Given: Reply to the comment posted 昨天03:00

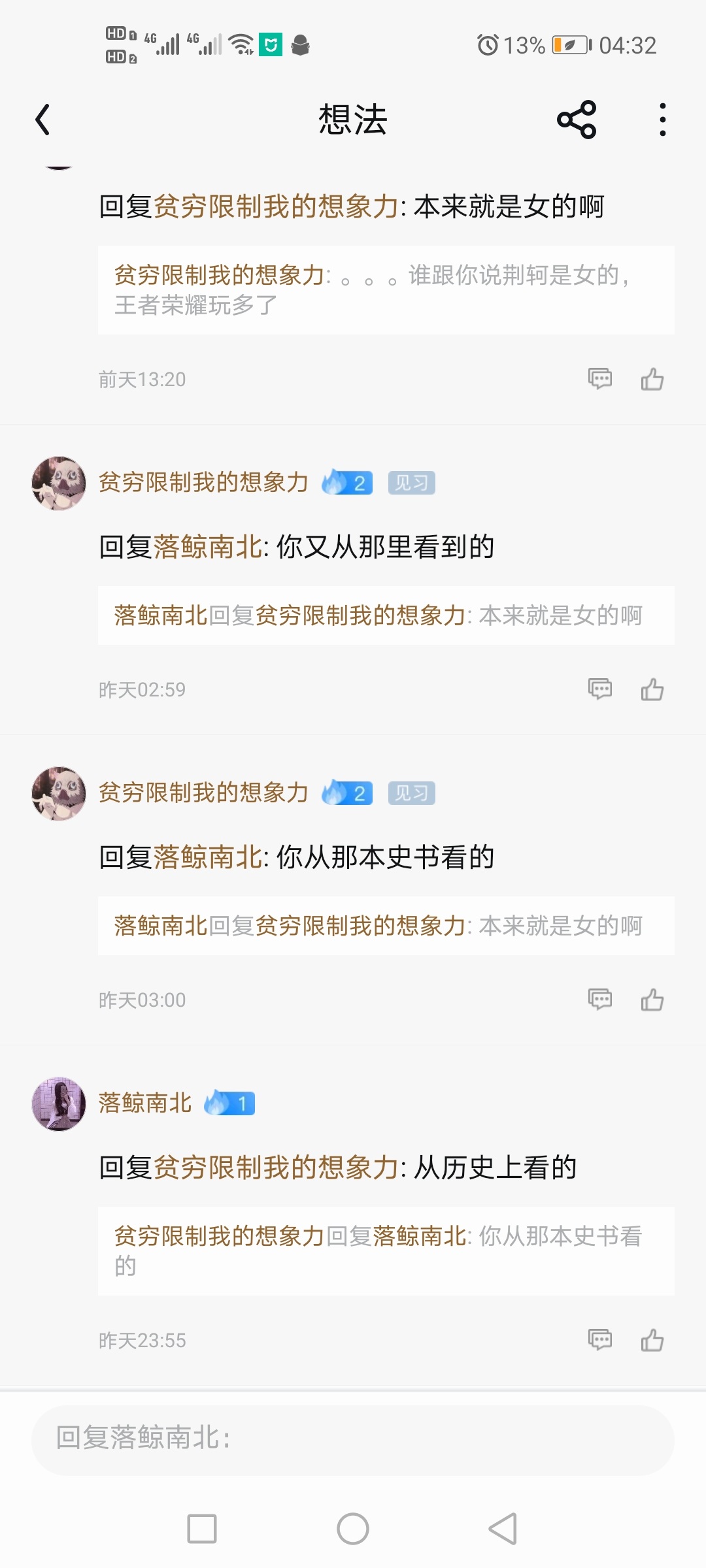Looking at the screenshot, I should tap(600, 1000).
